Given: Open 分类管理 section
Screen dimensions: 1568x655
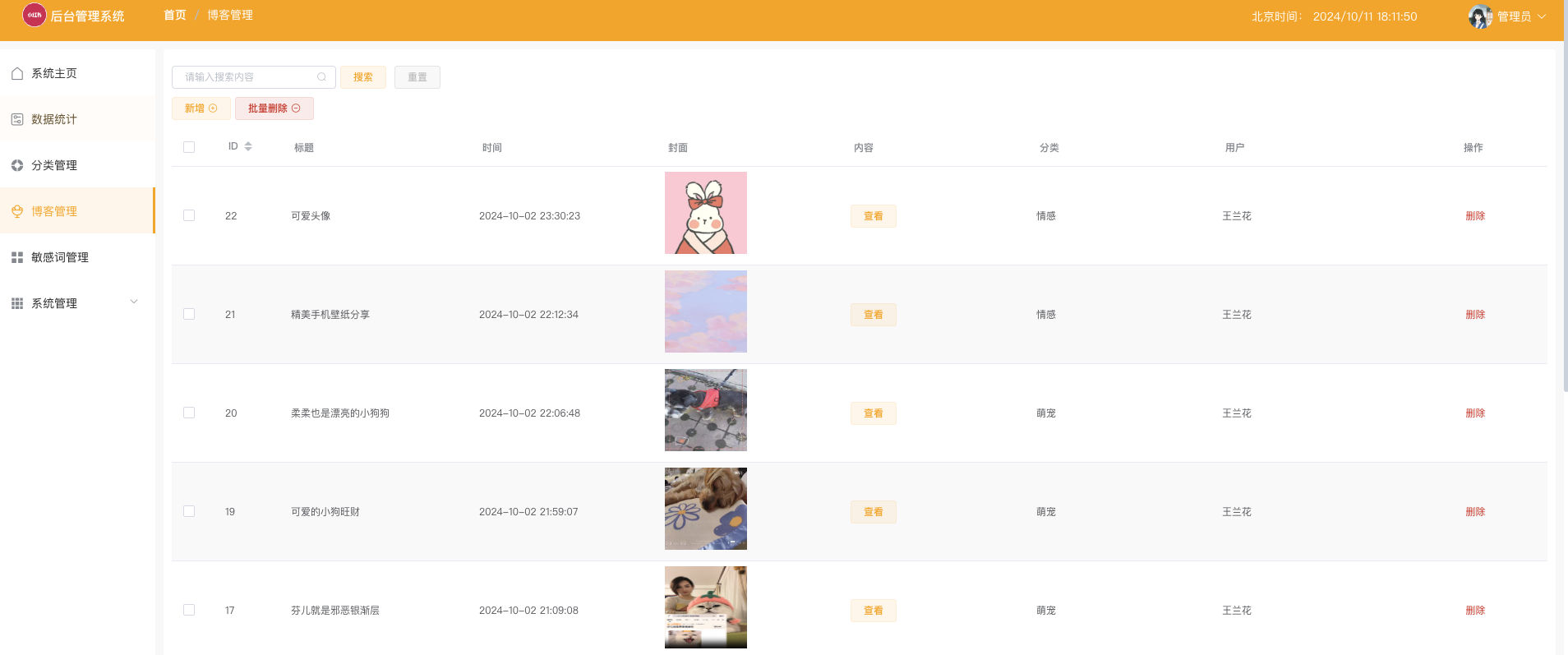Looking at the screenshot, I should click(x=54, y=165).
